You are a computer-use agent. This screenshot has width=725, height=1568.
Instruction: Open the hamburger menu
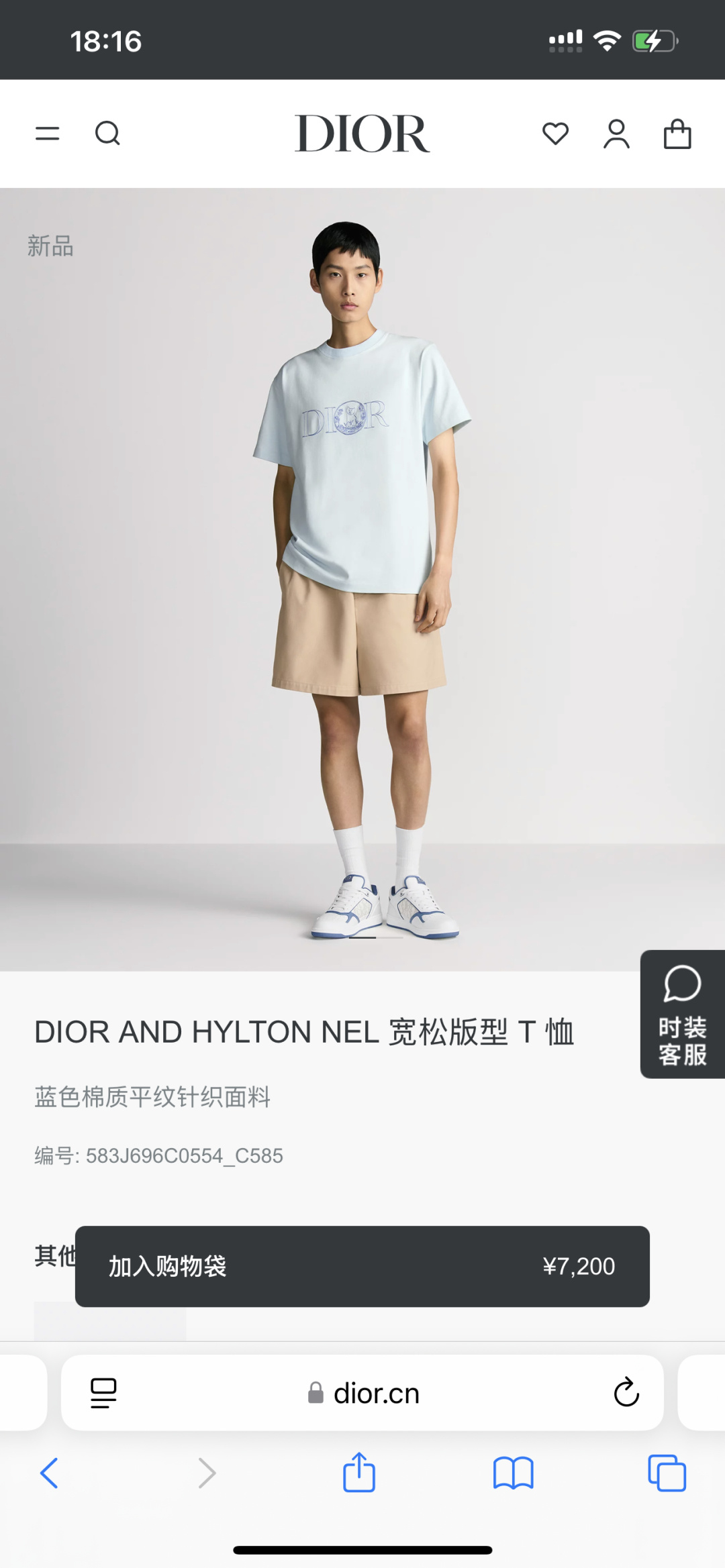tap(47, 134)
